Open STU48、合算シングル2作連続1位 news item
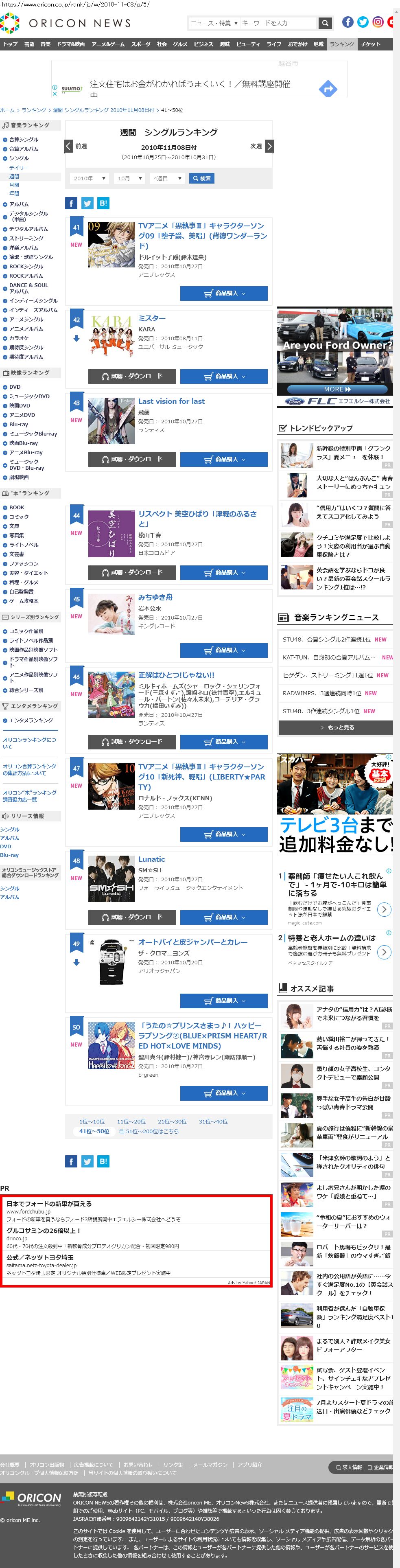This screenshot has width=400, height=1568. tap(326, 639)
